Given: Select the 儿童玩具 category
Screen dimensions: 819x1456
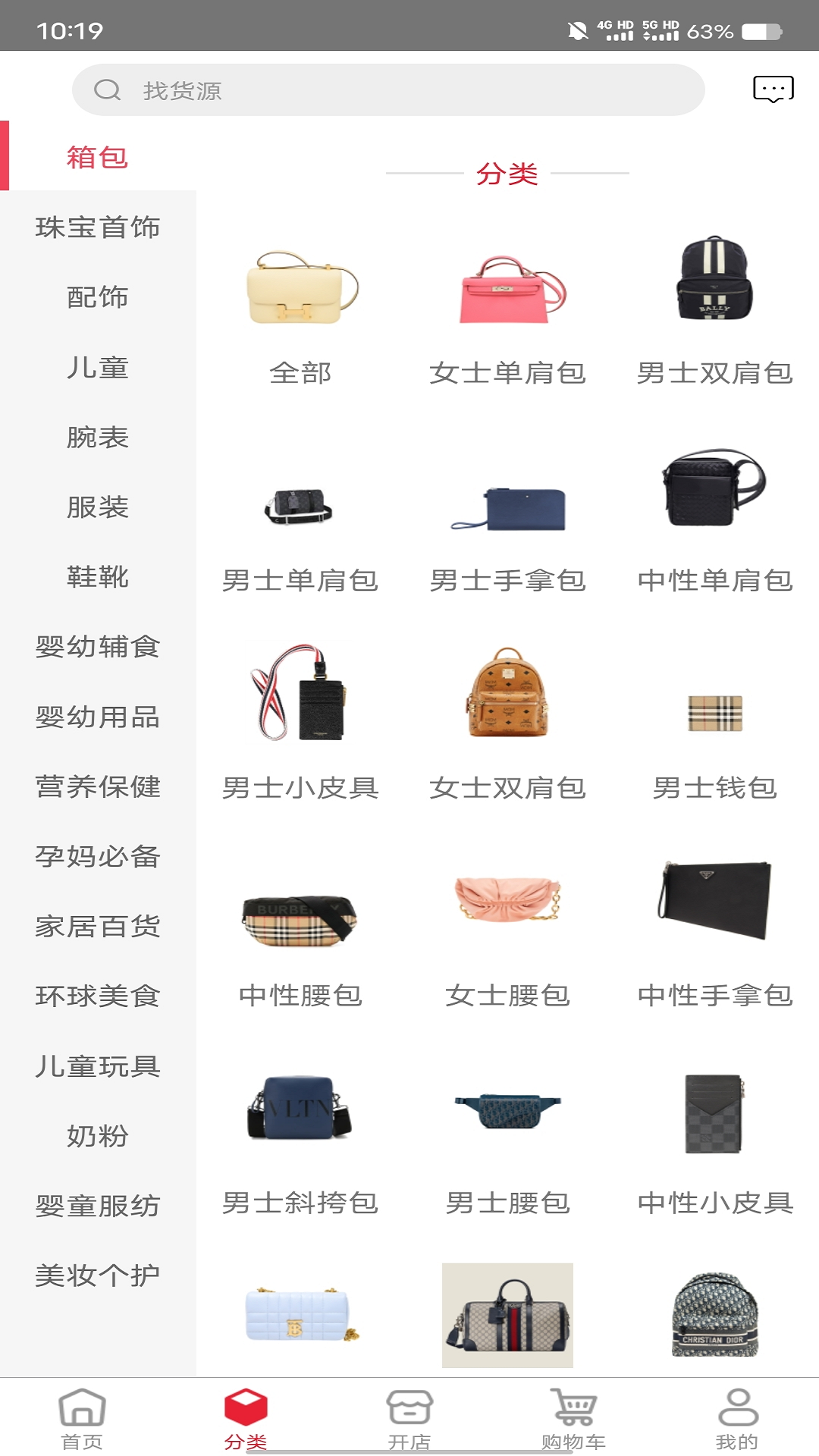Looking at the screenshot, I should point(98,1066).
